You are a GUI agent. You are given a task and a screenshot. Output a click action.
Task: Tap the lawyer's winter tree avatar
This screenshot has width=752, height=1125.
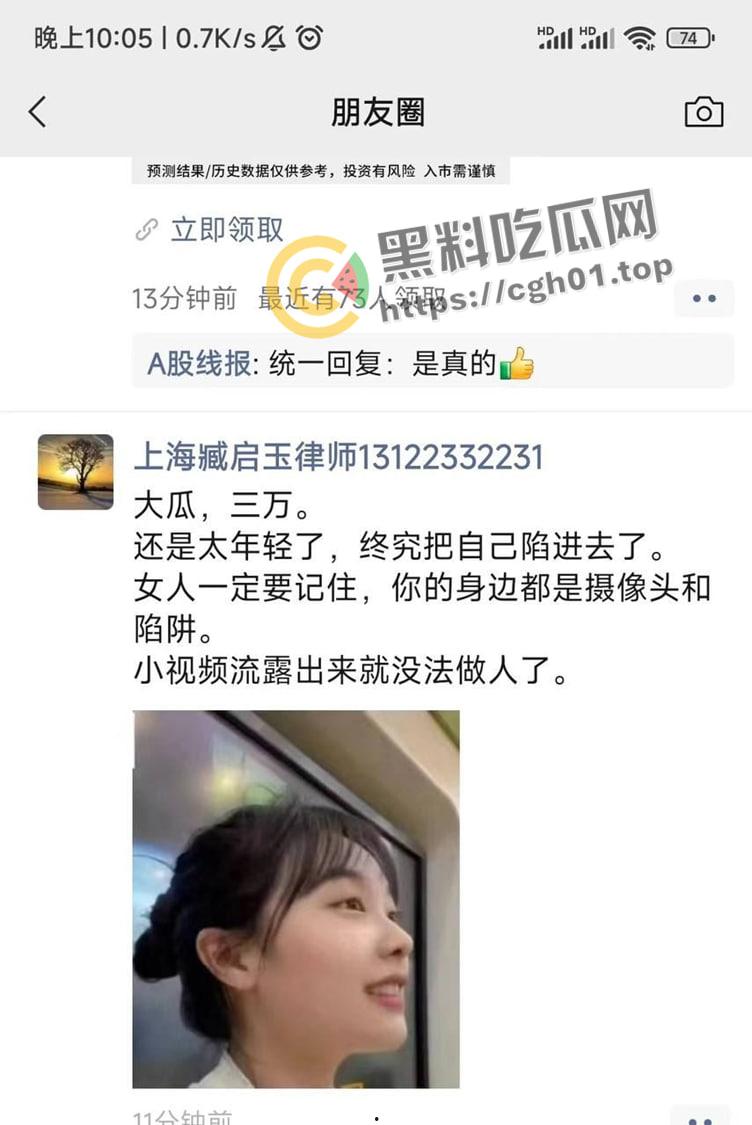[x=74, y=472]
